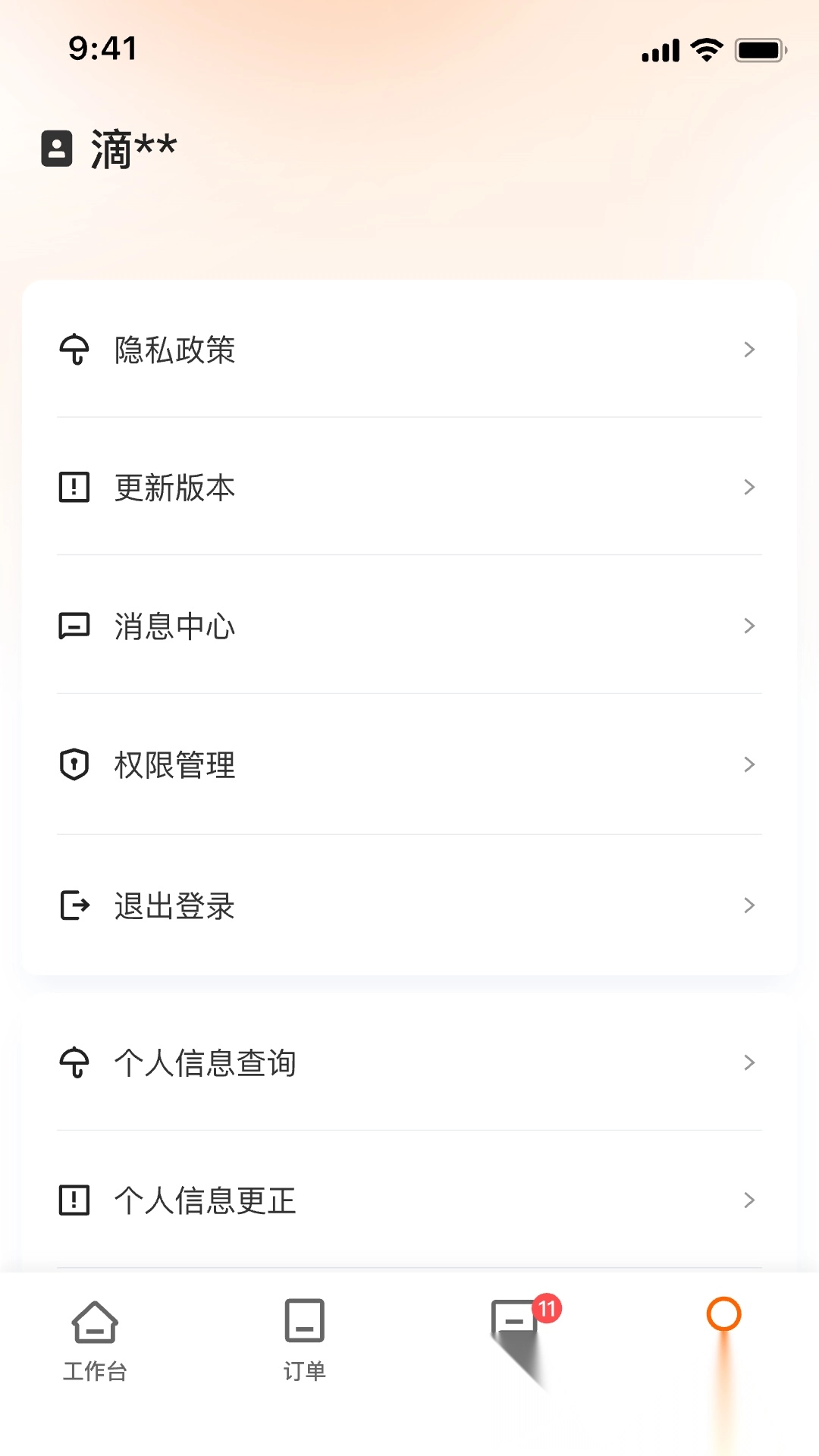Go to 权限管理 permission management
819x1456 pixels.
click(x=409, y=764)
